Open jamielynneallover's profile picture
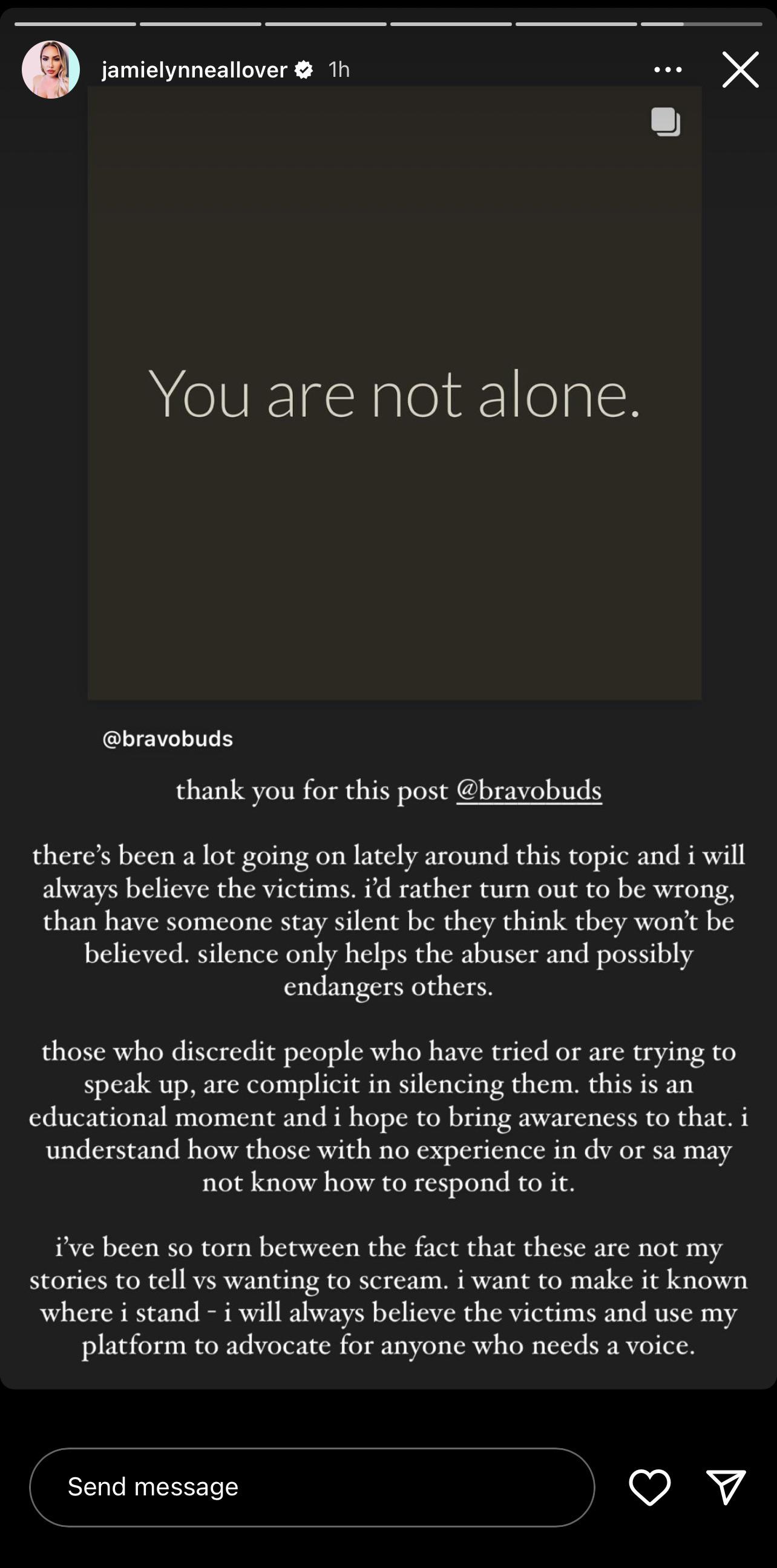The width and height of the screenshot is (777, 1568). (51, 70)
